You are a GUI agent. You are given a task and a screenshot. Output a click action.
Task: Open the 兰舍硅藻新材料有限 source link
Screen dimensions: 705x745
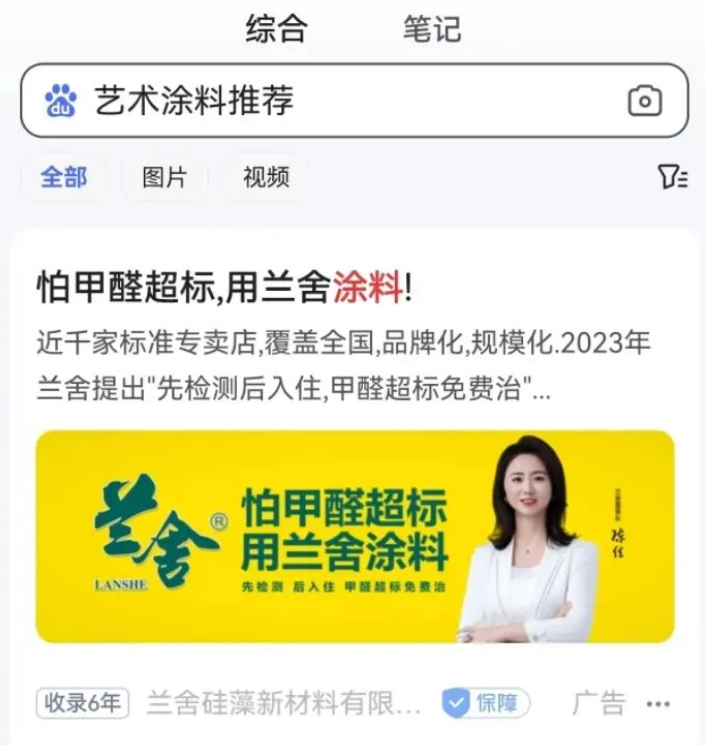[x=284, y=704]
